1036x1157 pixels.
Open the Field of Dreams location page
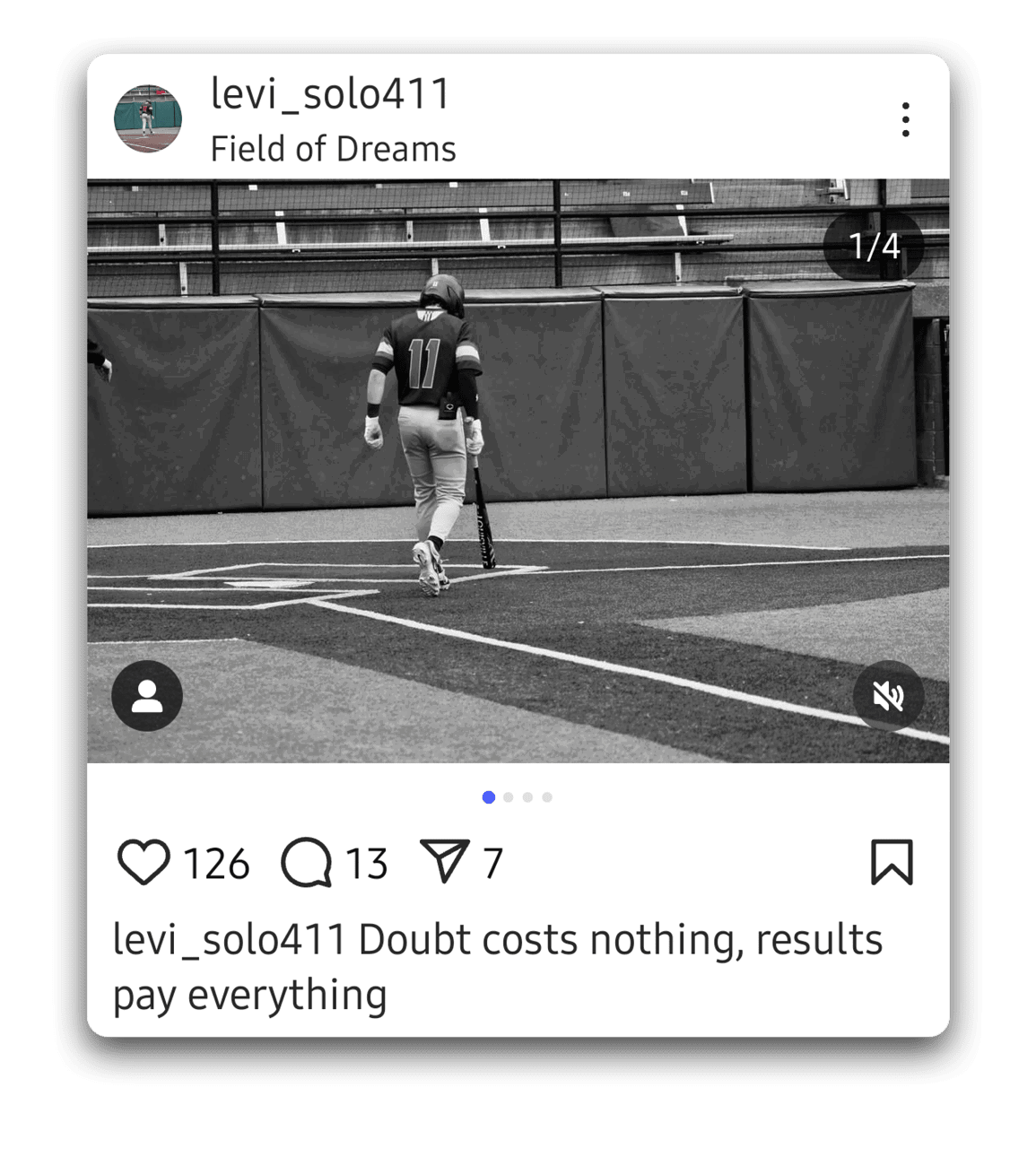[x=333, y=148]
